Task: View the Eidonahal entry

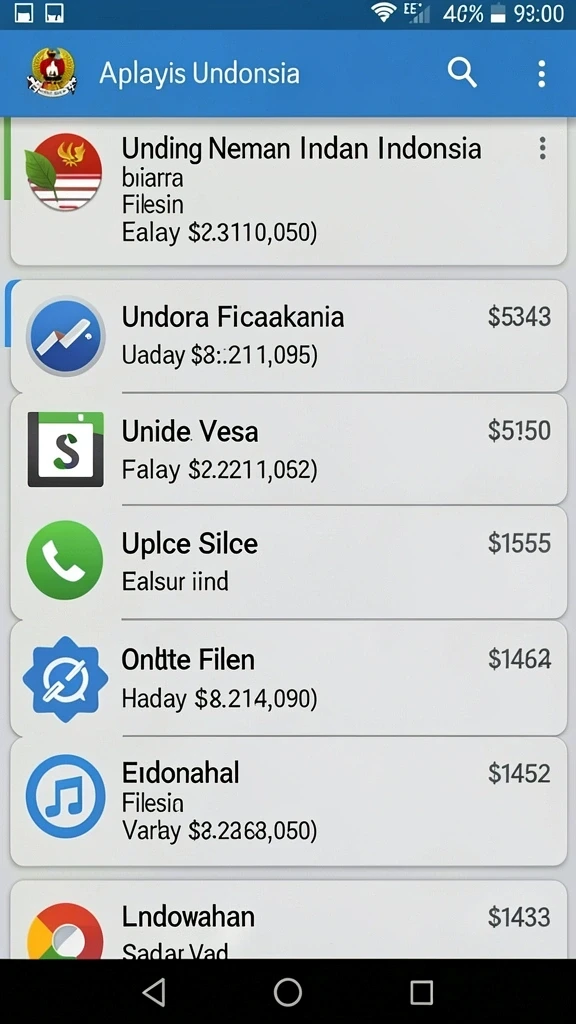Action: pyautogui.click(x=289, y=801)
